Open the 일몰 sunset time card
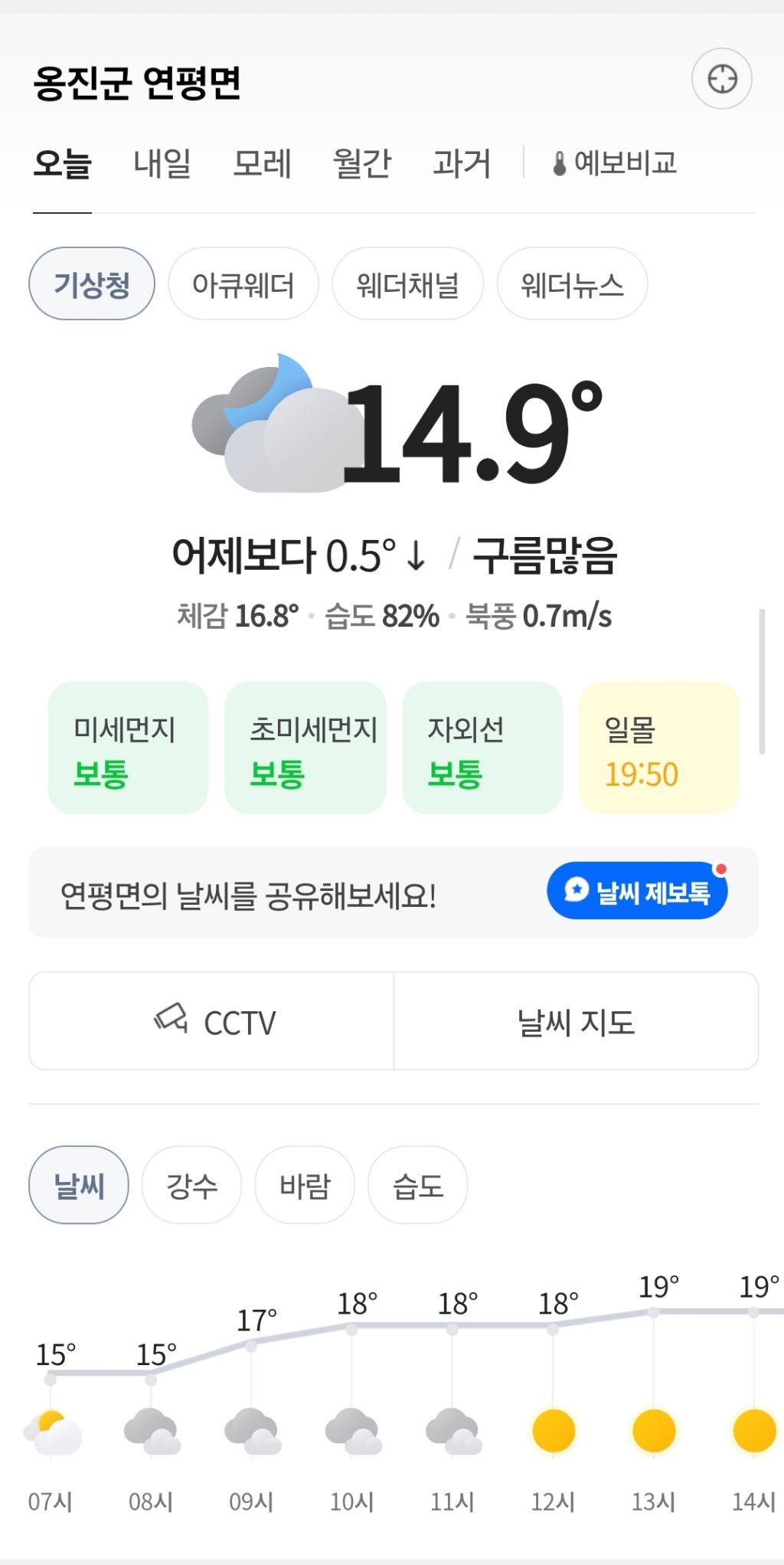The image size is (784, 1565). [x=659, y=748]
